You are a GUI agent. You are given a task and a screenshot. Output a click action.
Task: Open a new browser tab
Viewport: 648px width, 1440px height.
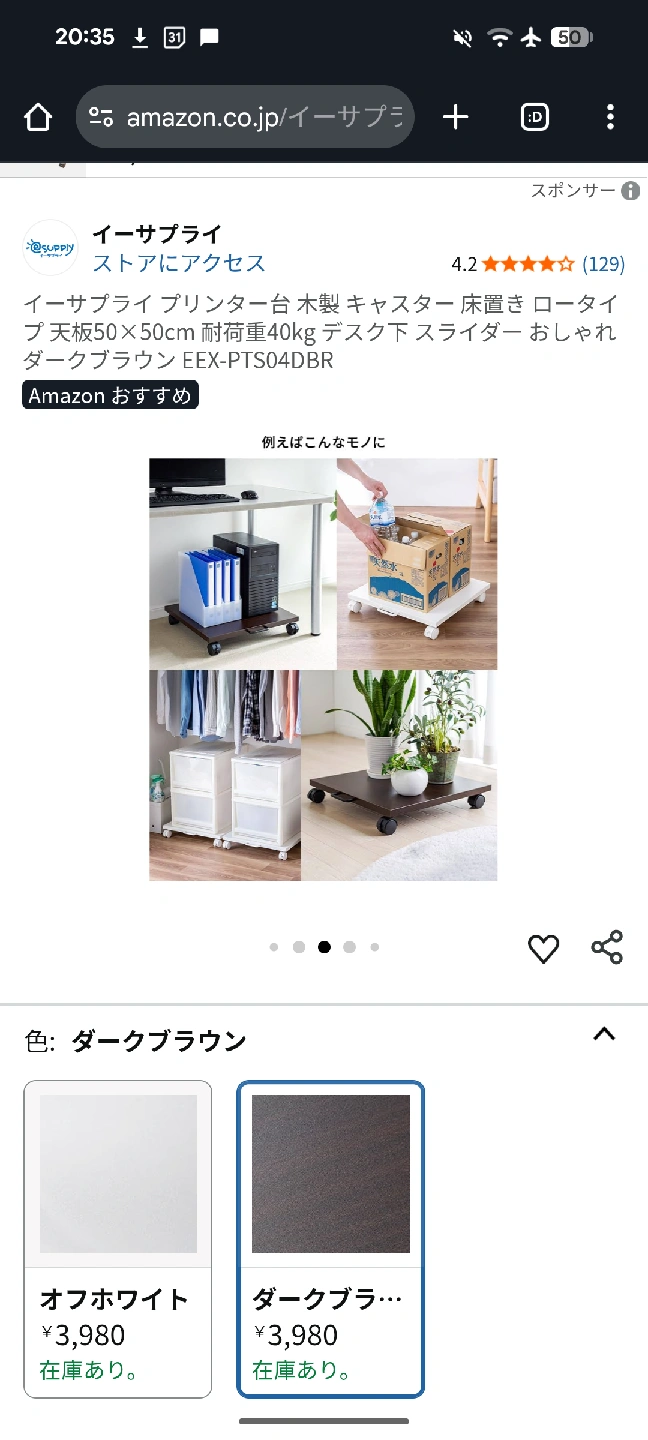[455, 118]
